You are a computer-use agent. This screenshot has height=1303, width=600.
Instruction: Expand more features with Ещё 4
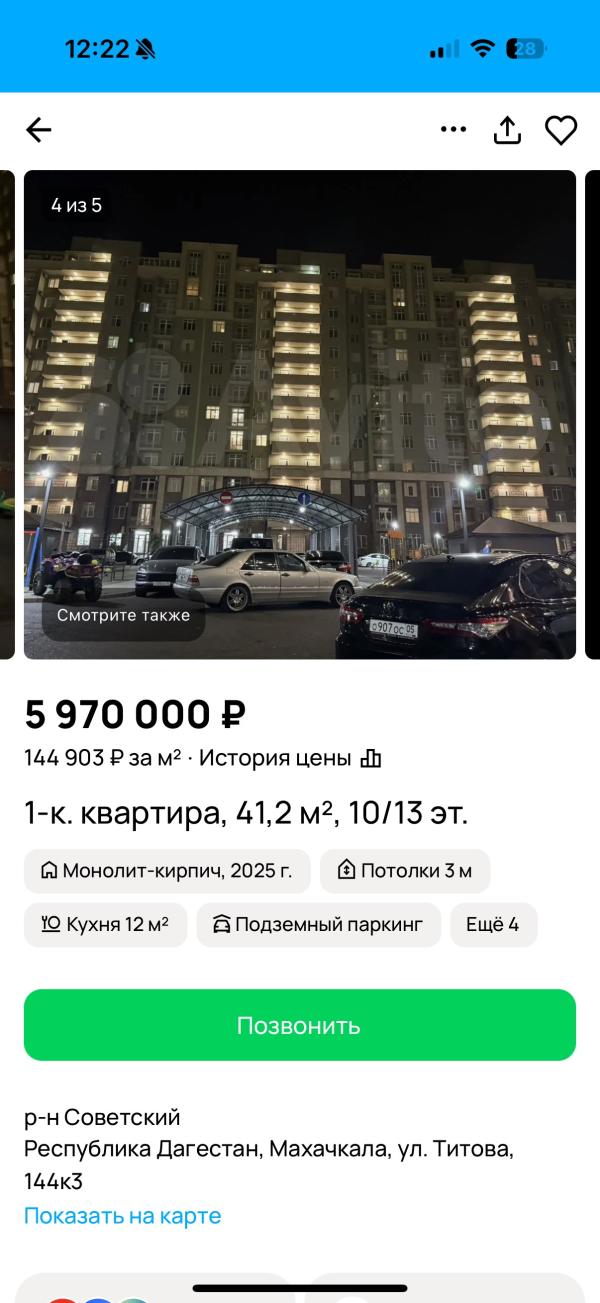coord(493,925)
